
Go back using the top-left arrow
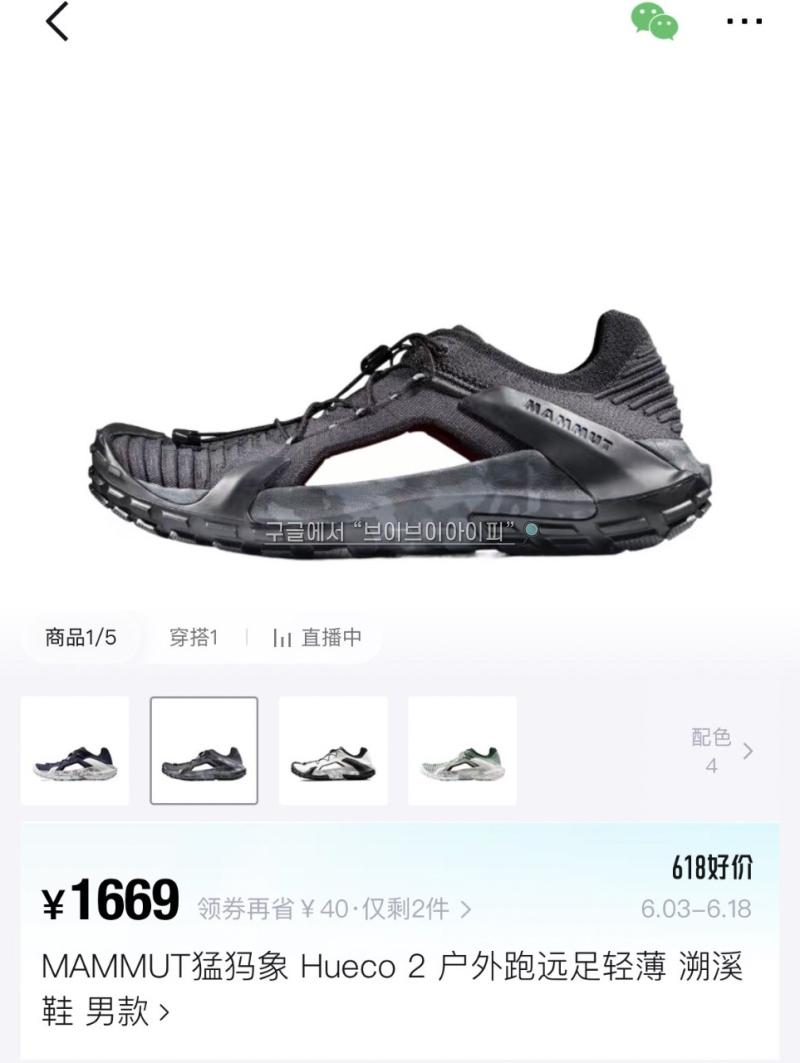point(57,22)
